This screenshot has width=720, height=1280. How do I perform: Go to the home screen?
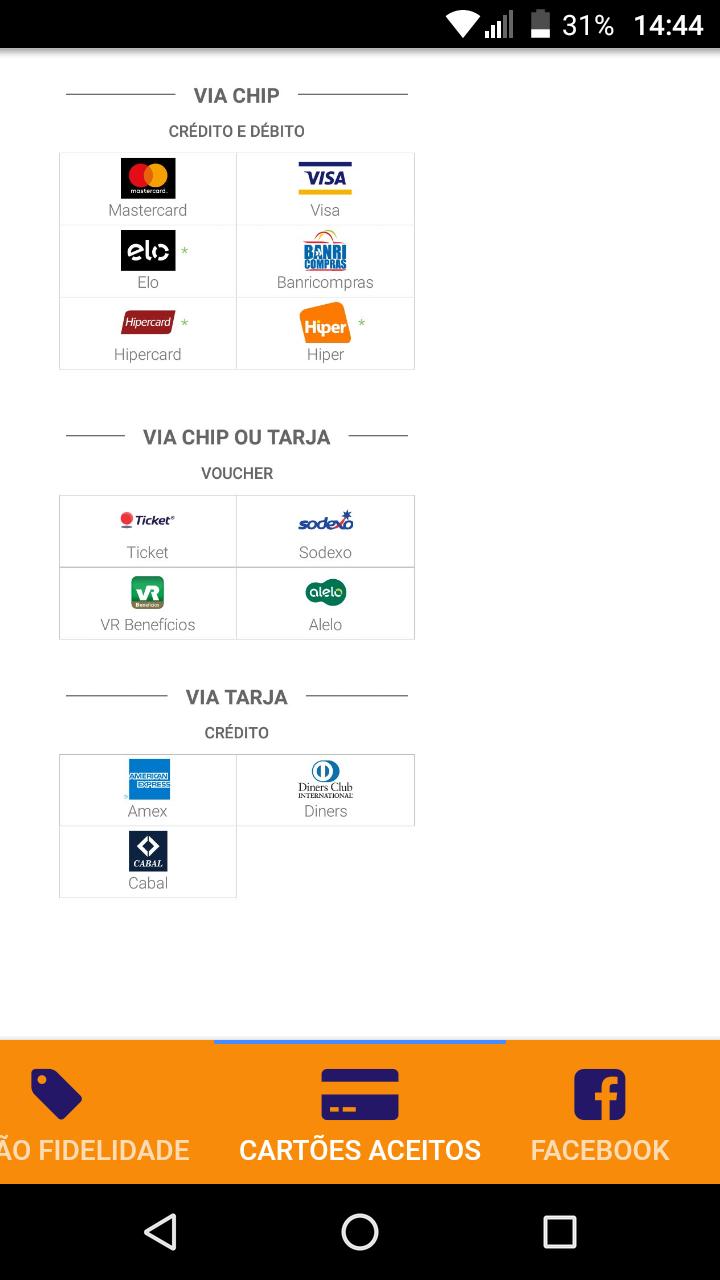(360, 1231)
